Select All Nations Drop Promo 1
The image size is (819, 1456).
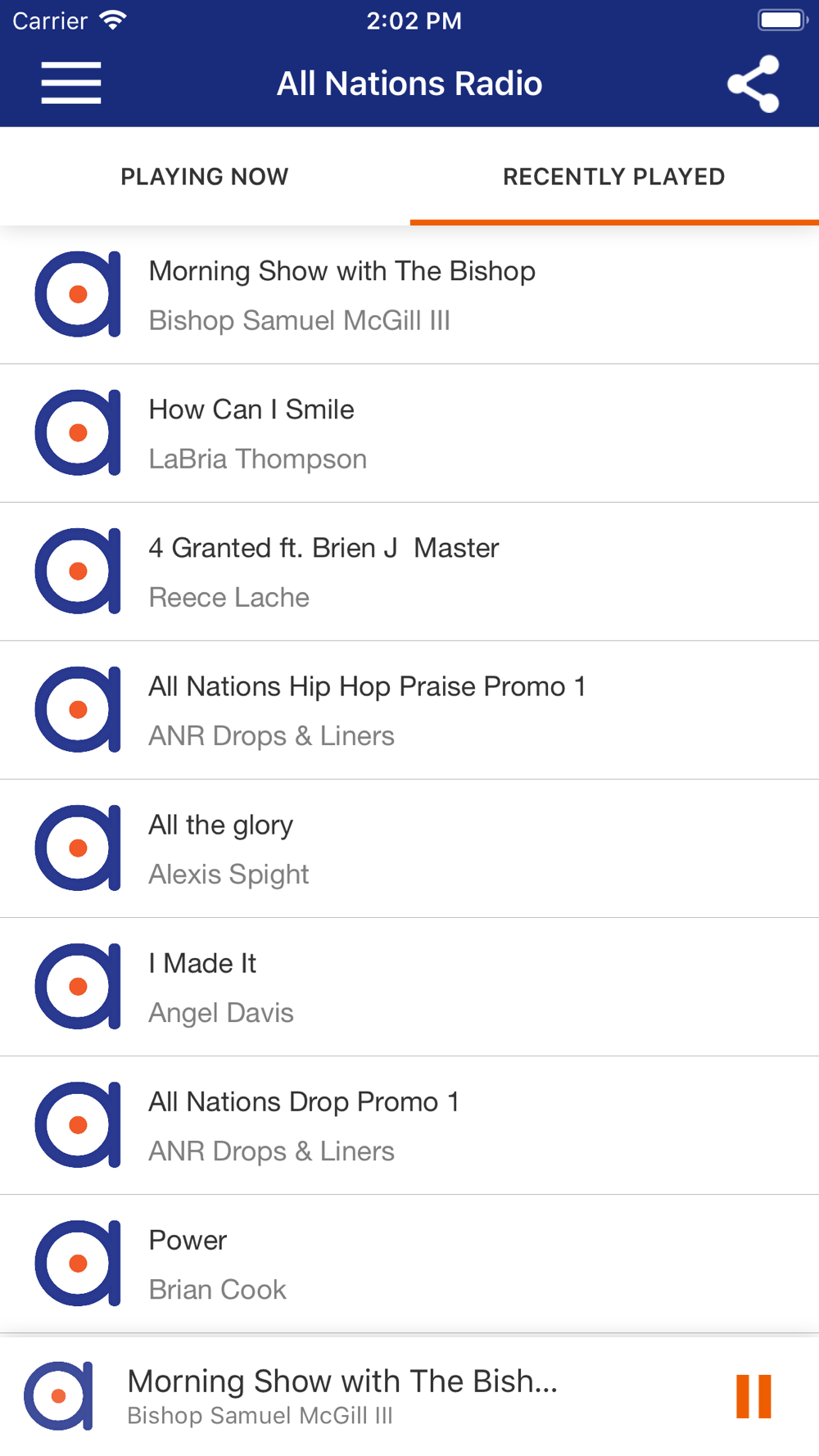409,1125
